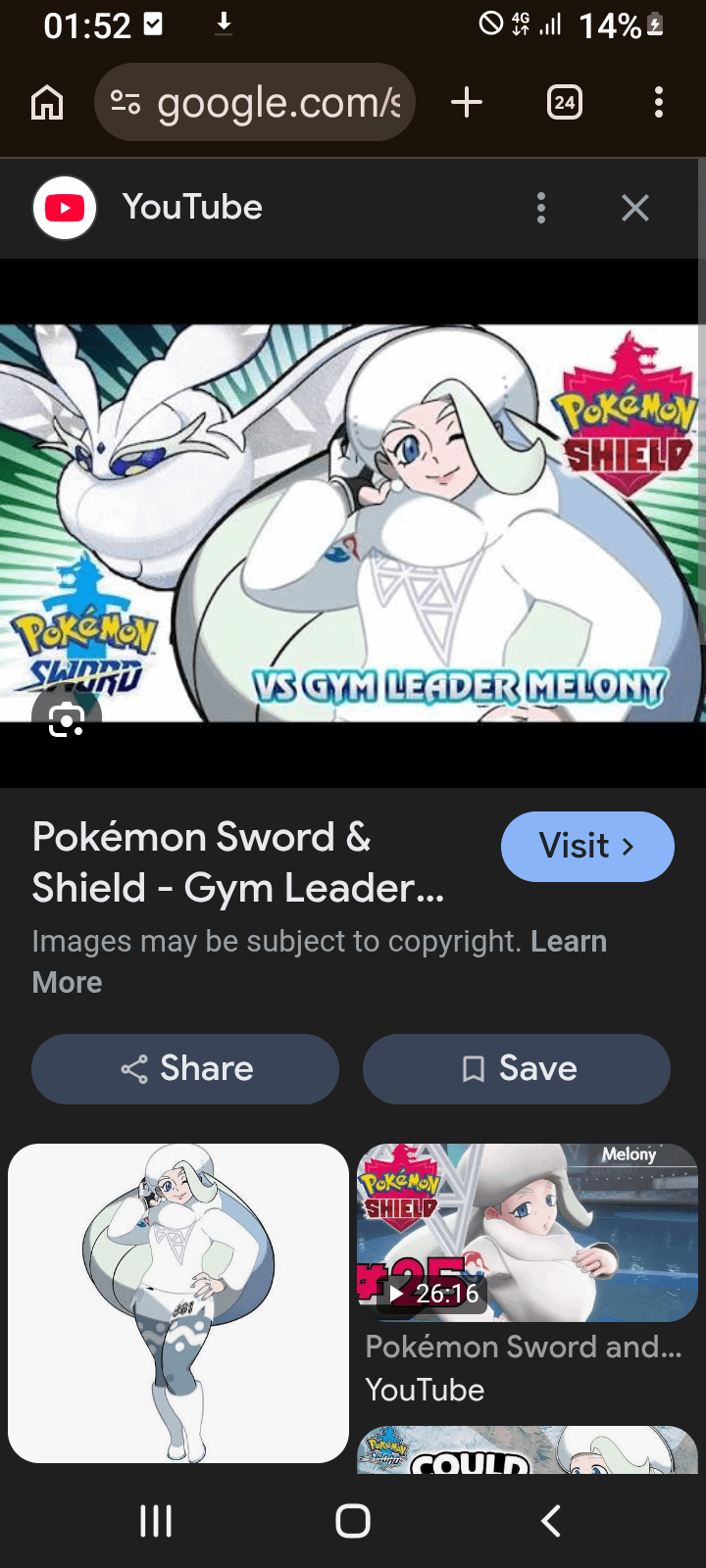Save this image to collections
This screenshot has width=706, height=1568.
click(517, 1068)
